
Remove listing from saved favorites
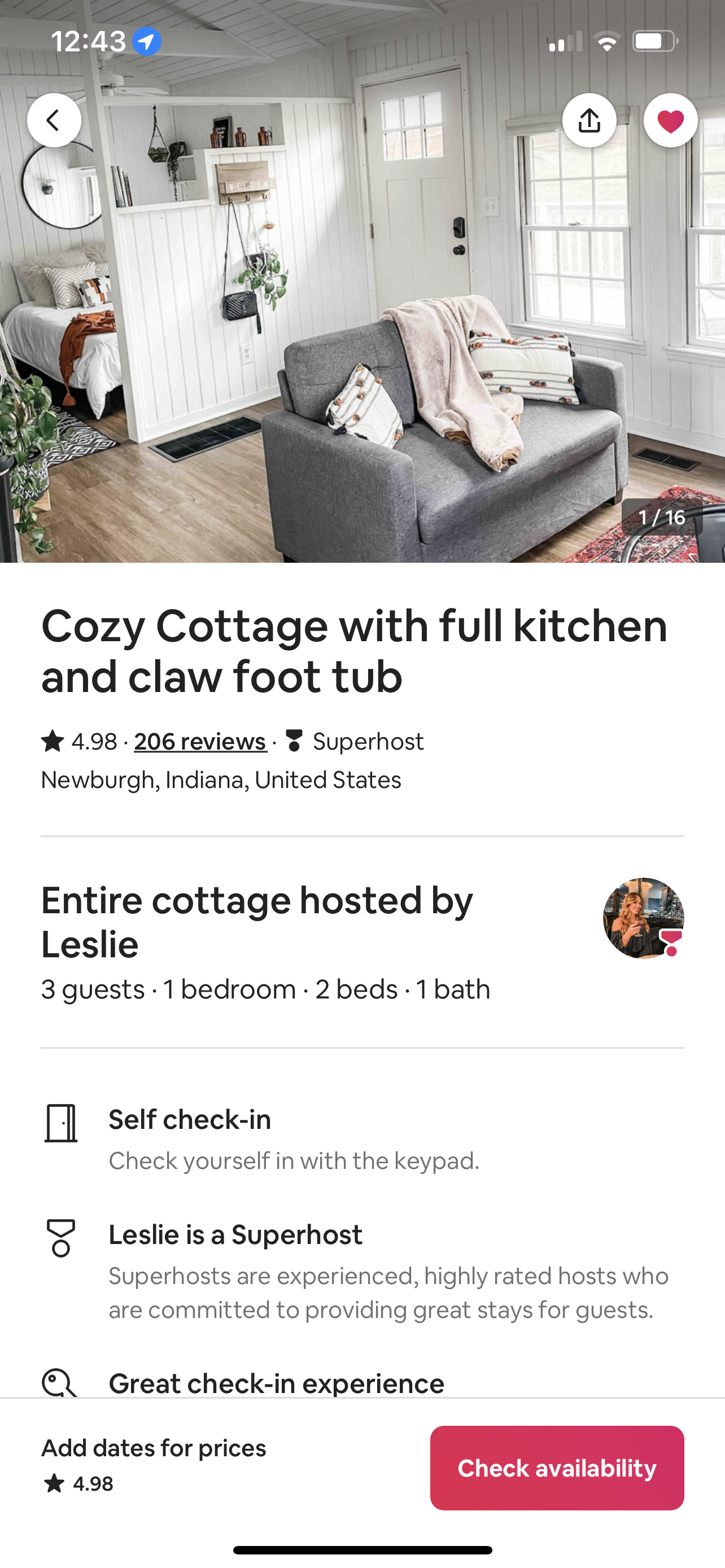pyautogui.click(x=670, y=121)
